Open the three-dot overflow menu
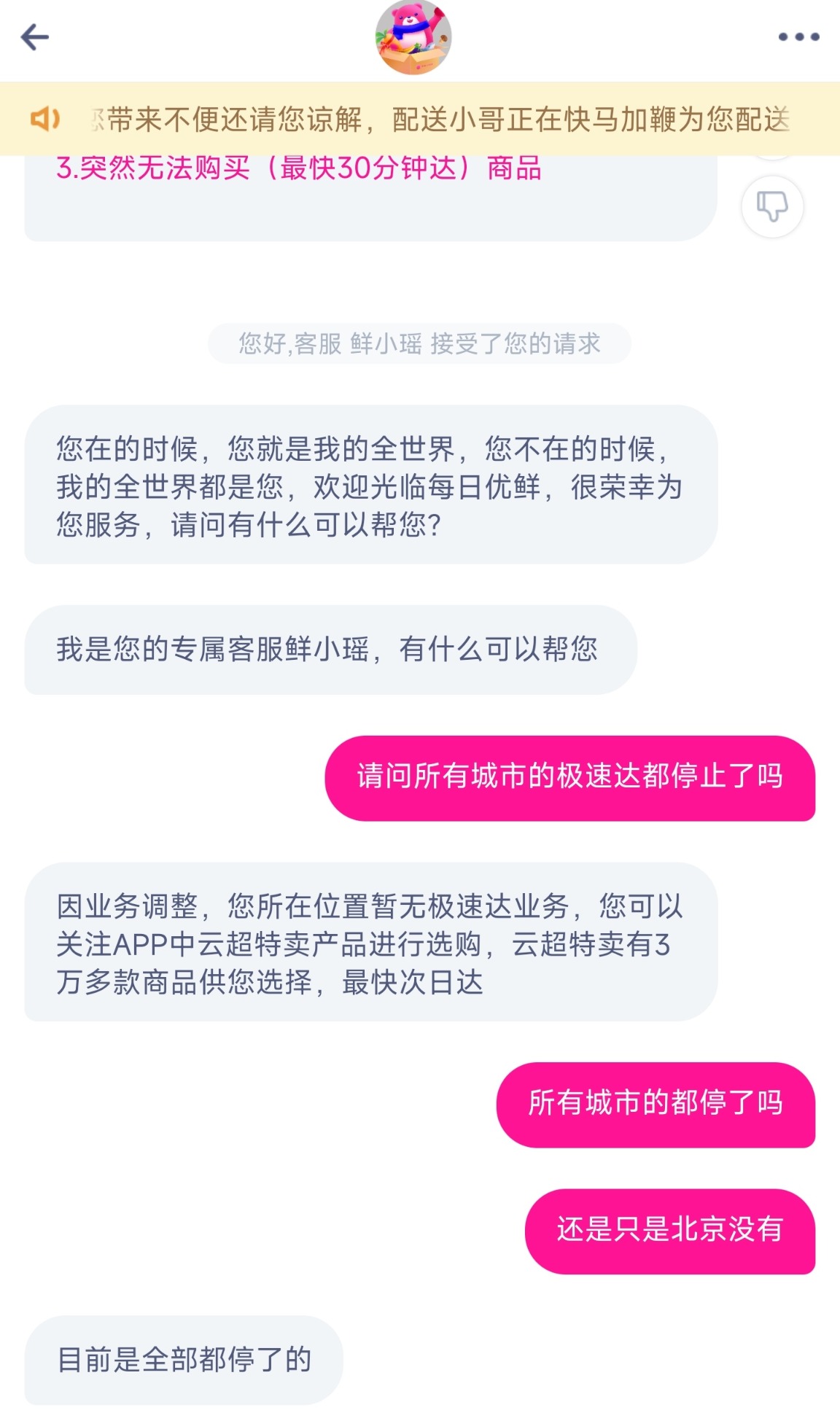Image resolution: width=840 pixels, height=1421 pixels. coord(798,36)
